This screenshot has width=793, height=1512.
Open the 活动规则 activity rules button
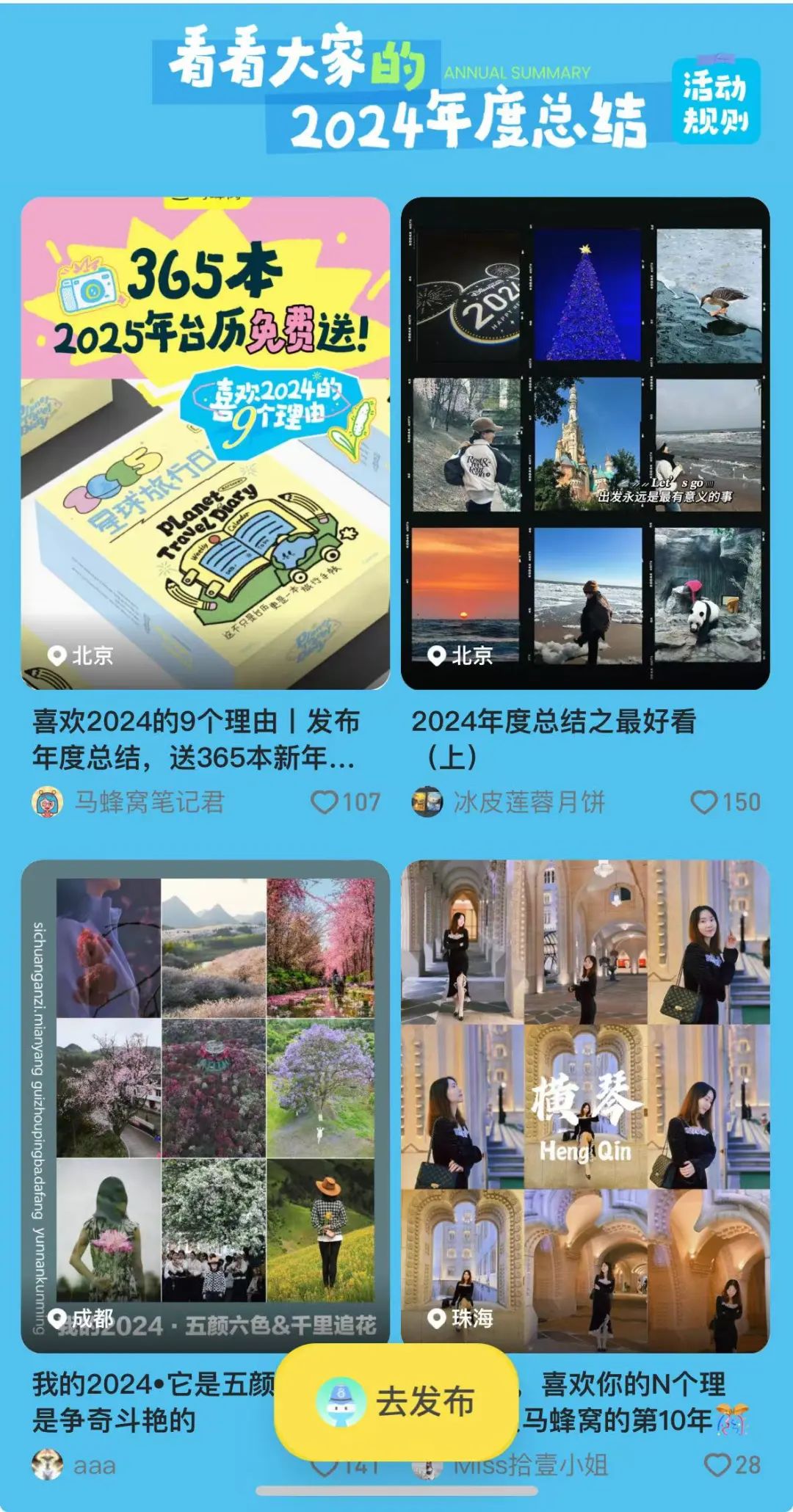[716, 101]
